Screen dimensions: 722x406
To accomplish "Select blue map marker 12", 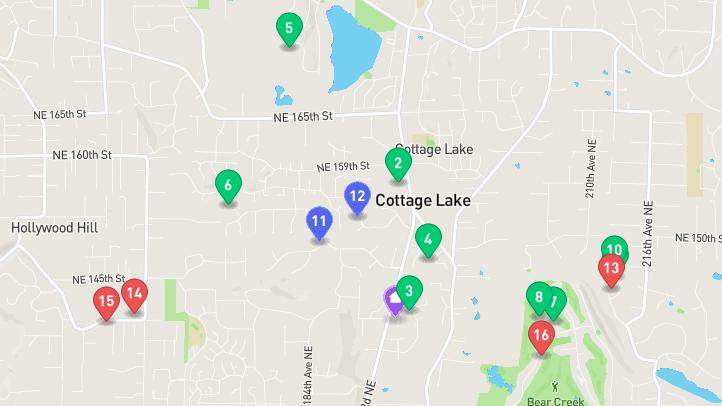I will point(357,196).
